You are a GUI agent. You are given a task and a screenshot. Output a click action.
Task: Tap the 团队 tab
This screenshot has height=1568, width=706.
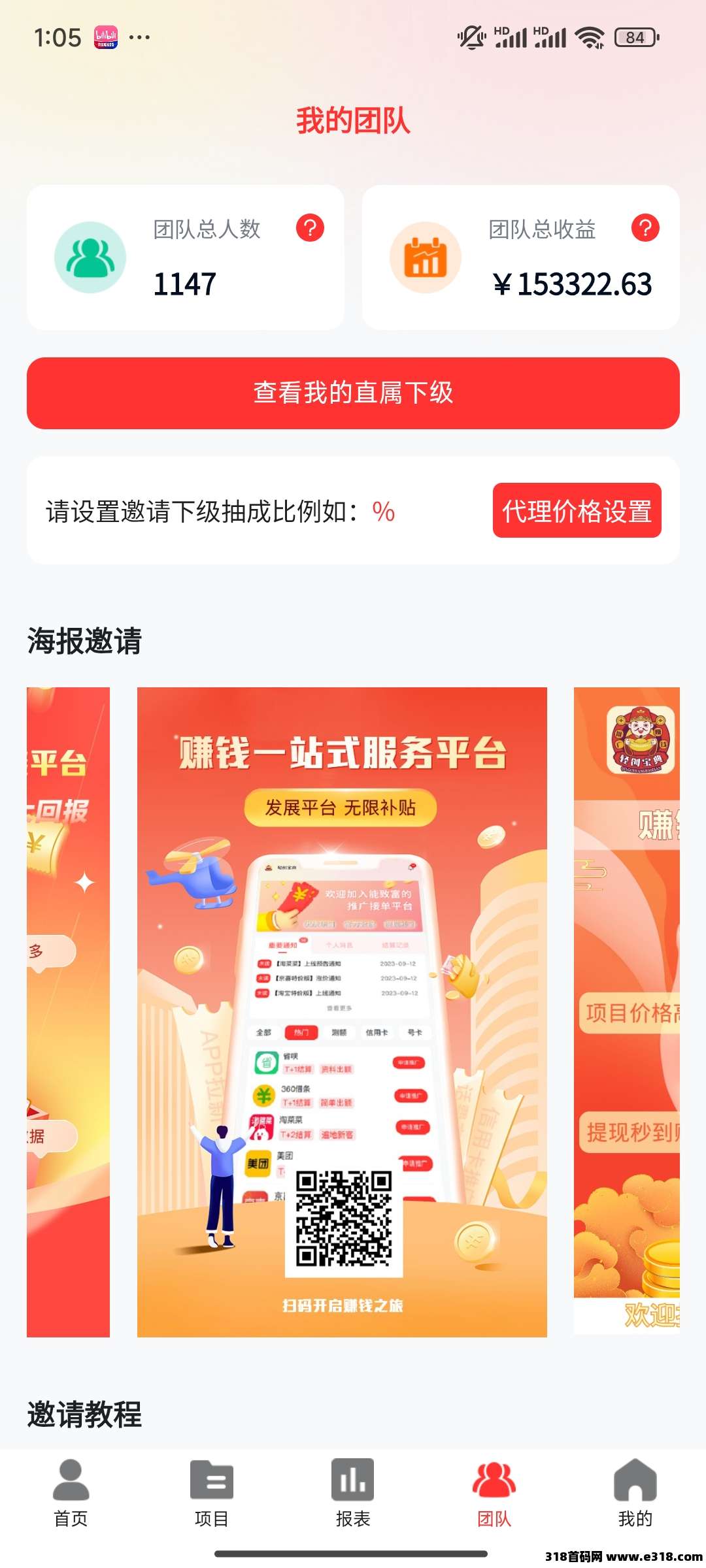coord(494,1493)
